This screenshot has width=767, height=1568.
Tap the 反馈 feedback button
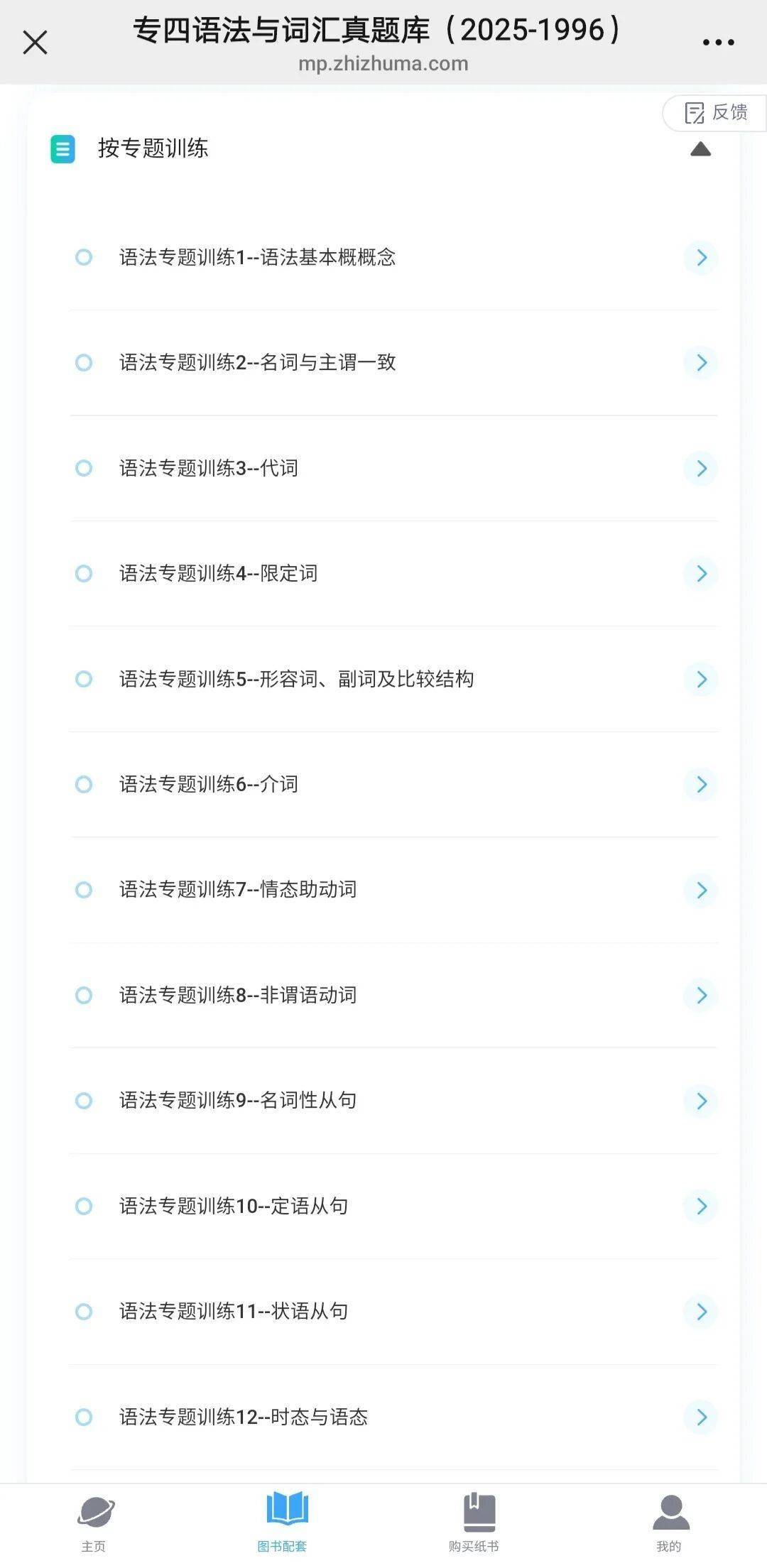(x=715, y=113)
